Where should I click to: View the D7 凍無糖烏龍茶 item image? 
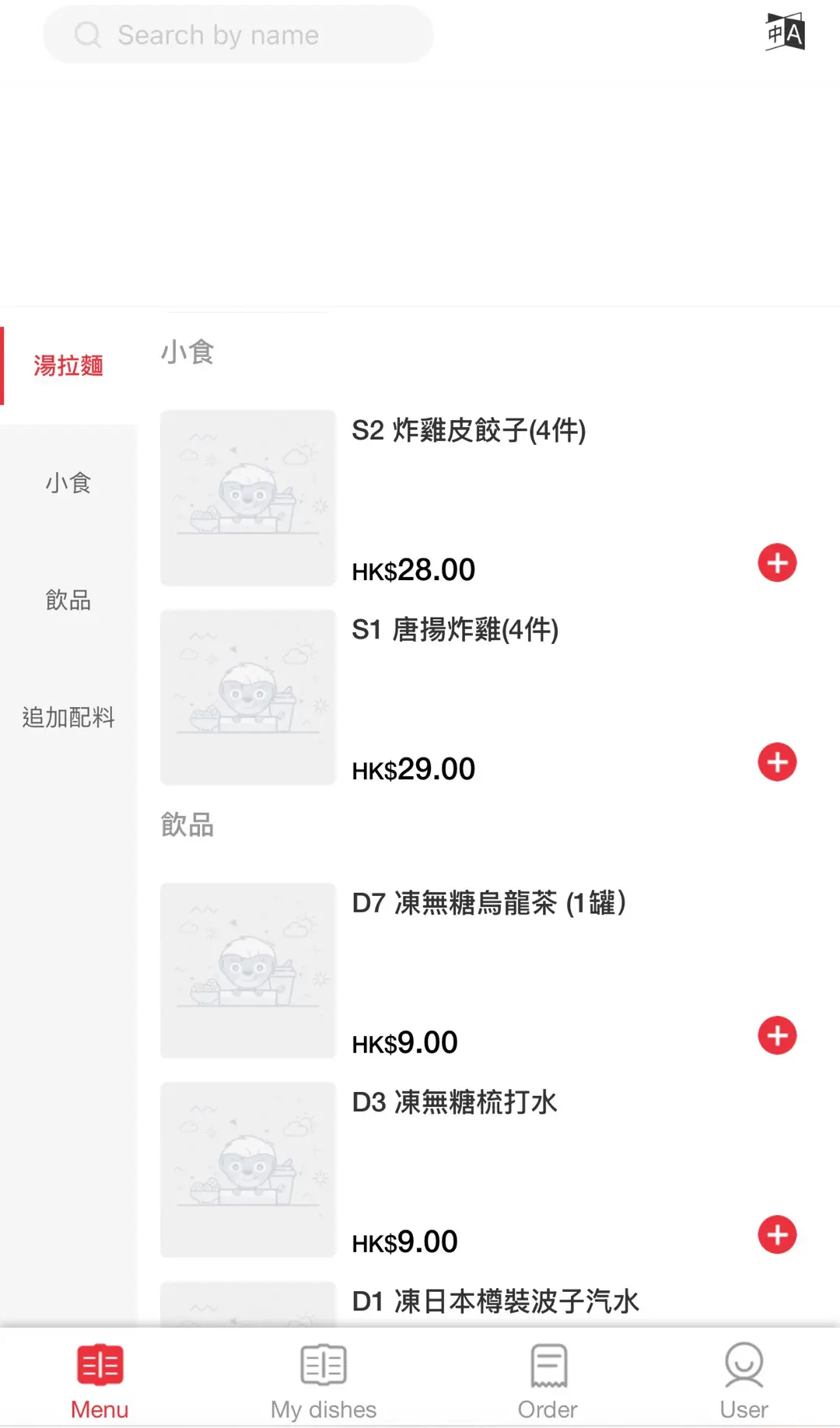248,970
